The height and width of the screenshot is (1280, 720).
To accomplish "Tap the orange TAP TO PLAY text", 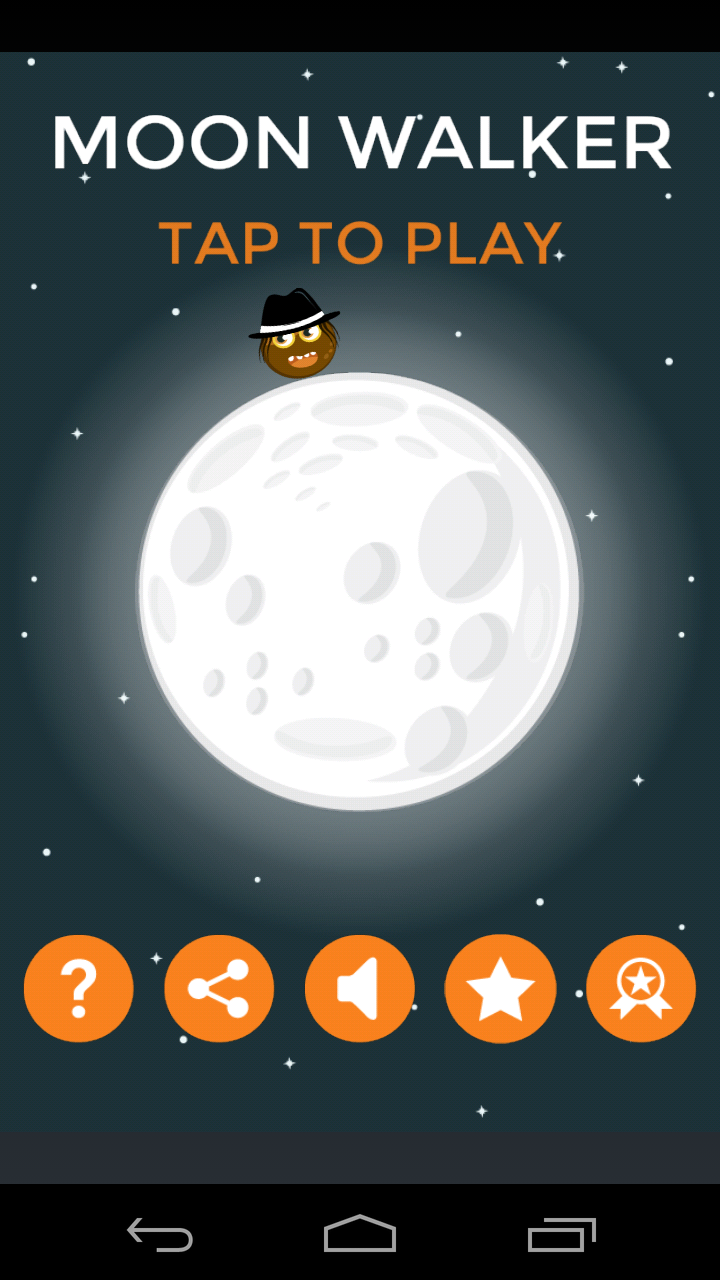I will [x=360, y=243].
